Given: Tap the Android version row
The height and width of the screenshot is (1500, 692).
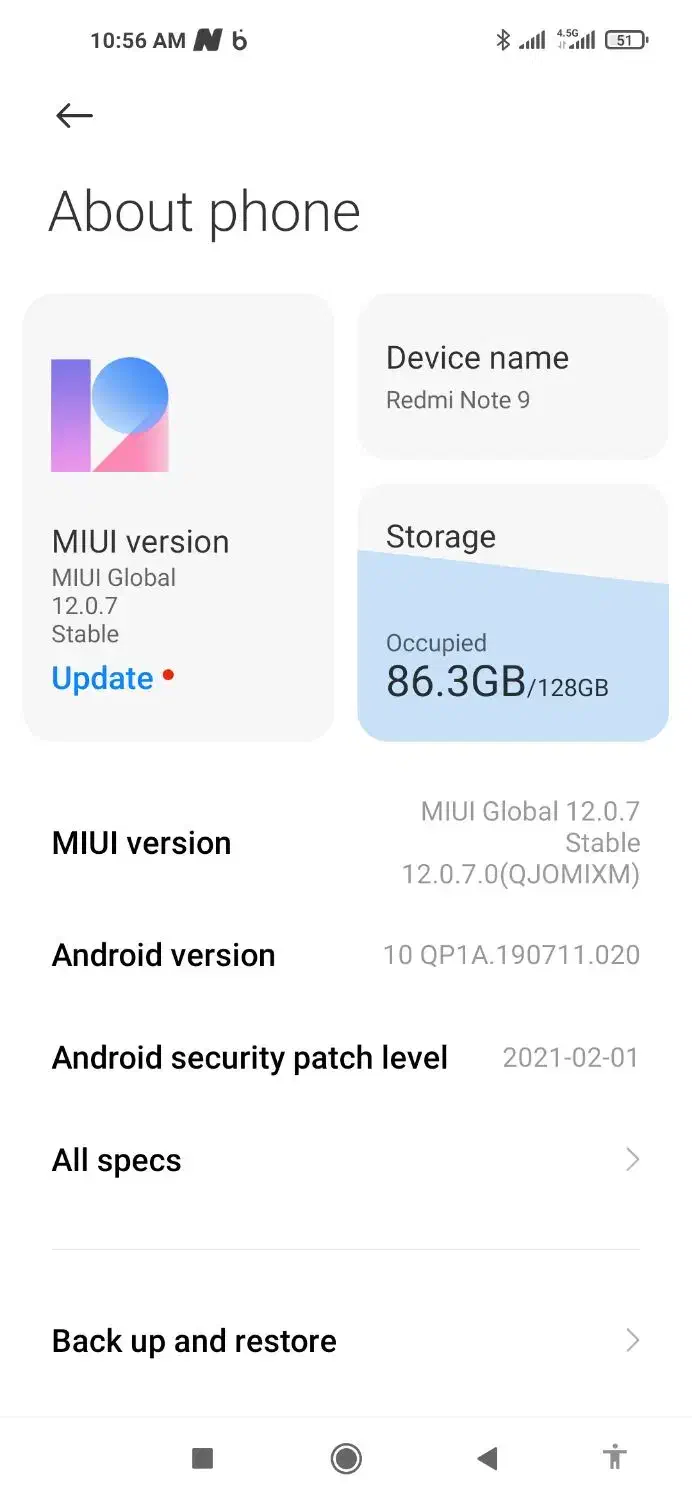Looking at the screenshot, I should tap(345, 955).
